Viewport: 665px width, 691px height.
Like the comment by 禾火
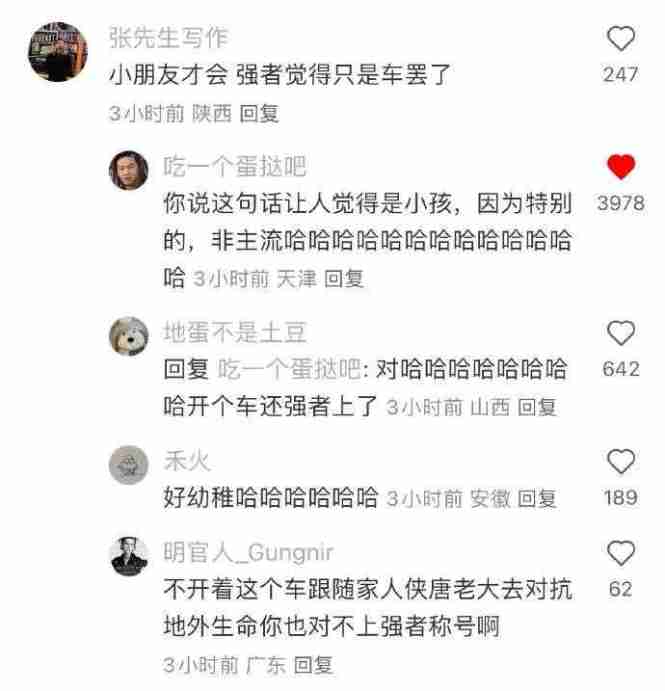click(621, 461)
